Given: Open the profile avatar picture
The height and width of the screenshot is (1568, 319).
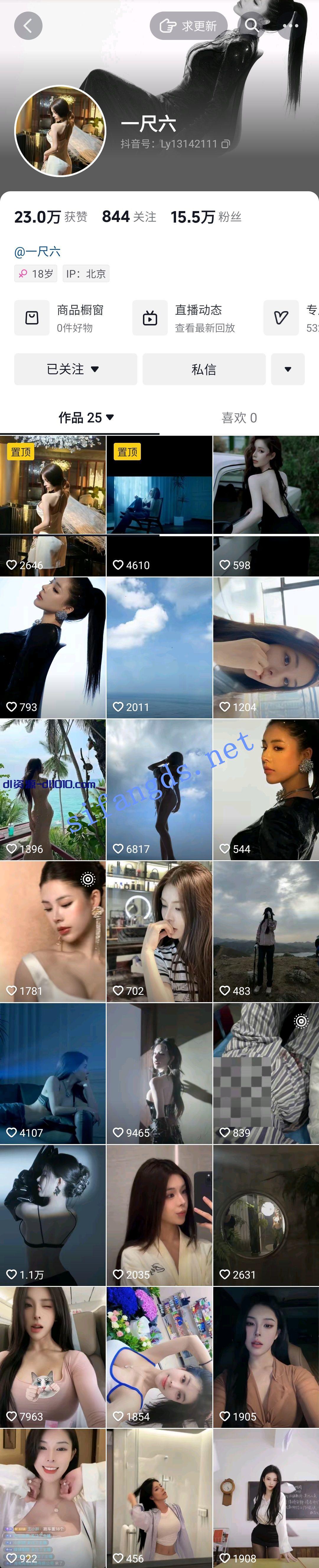Looking at the screenshot, I should click(60, 131).
